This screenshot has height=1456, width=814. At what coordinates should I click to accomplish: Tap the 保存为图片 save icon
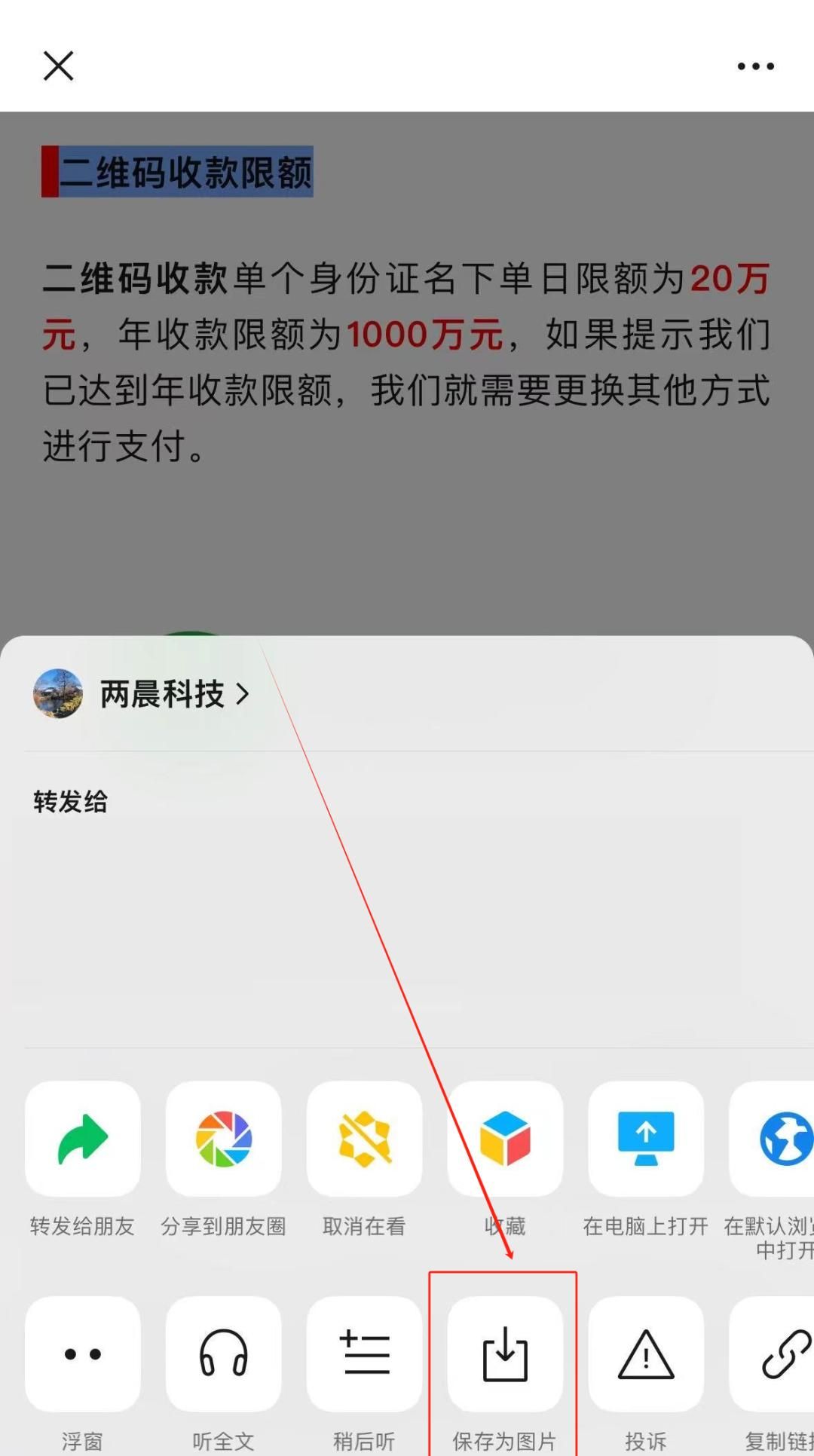(x=506, y=1353)
